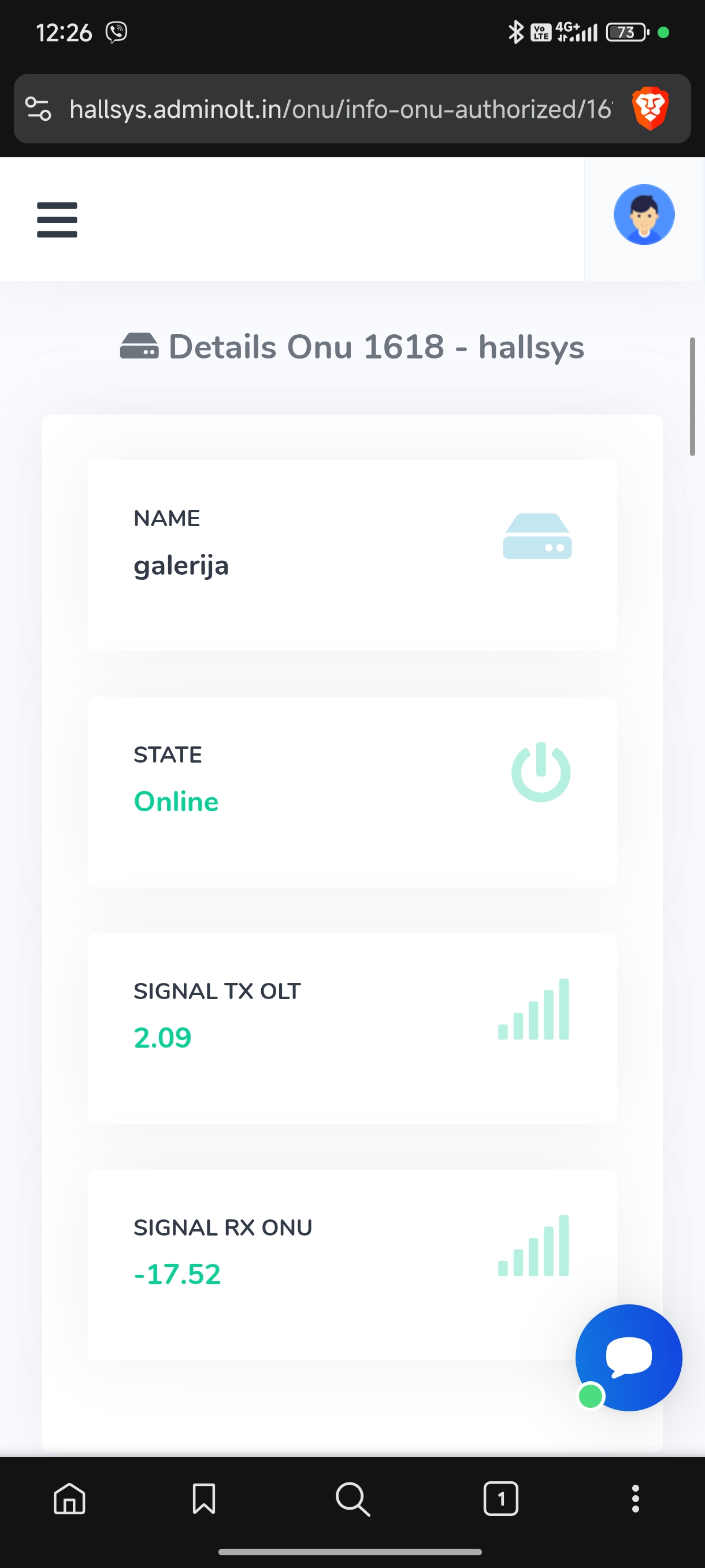
Task: Open browser bookmarks
Action: click(204, 1498)
